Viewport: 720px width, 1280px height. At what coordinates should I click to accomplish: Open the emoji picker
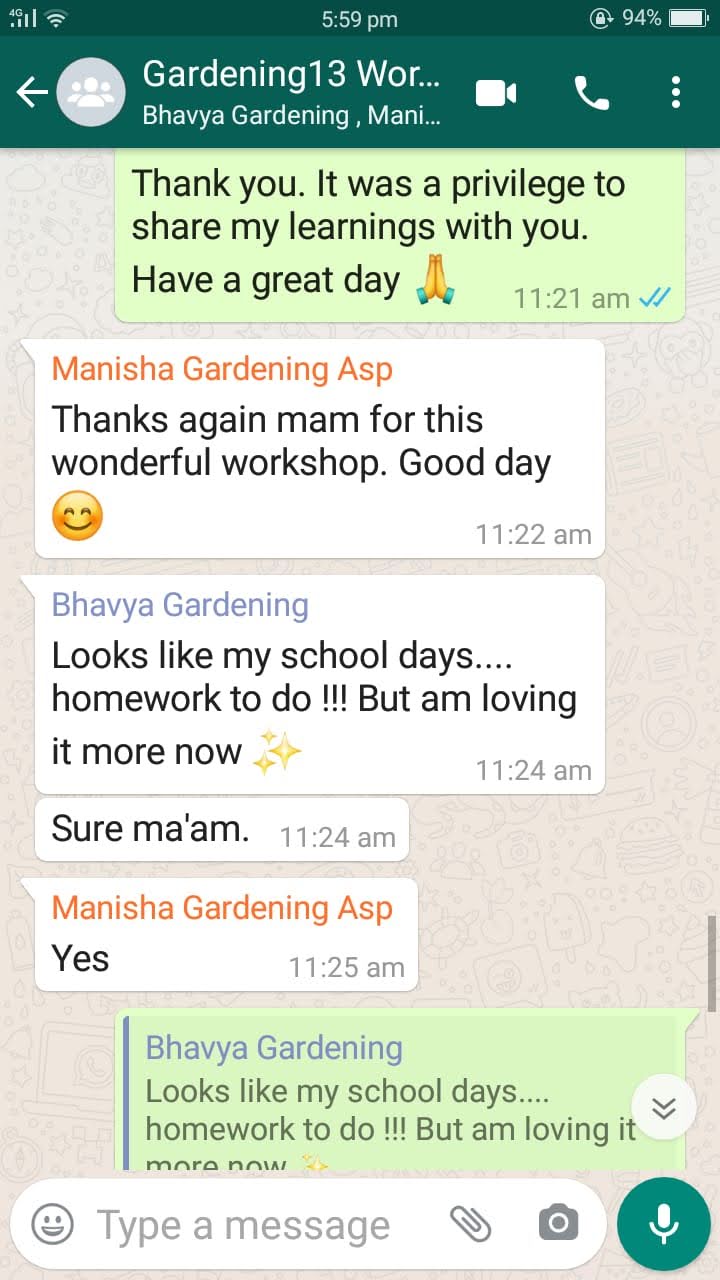click(52, 1223)
